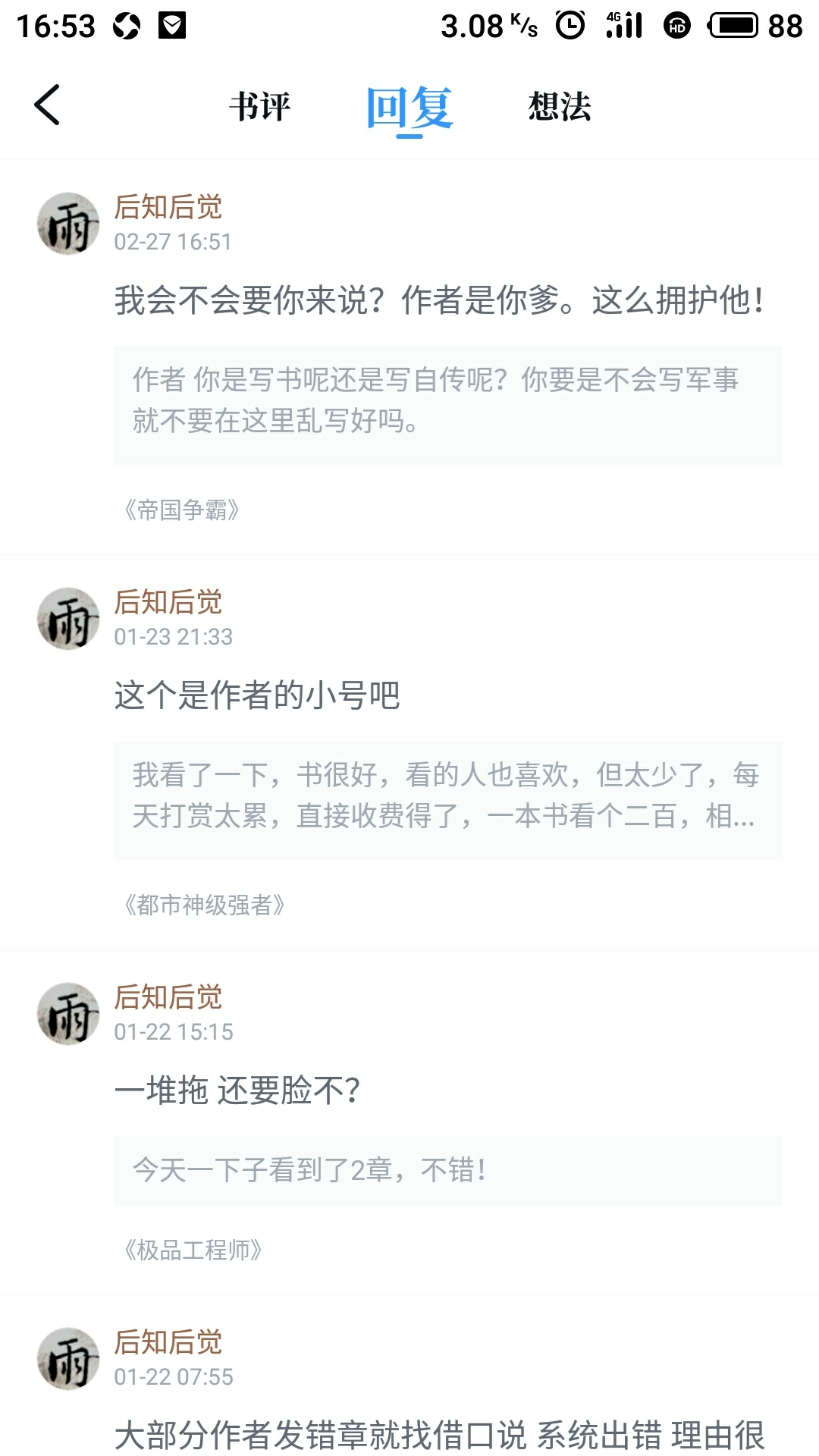Switch to the 想法 tab
This screenshot has height=1456, width=819.
(560, 106)
